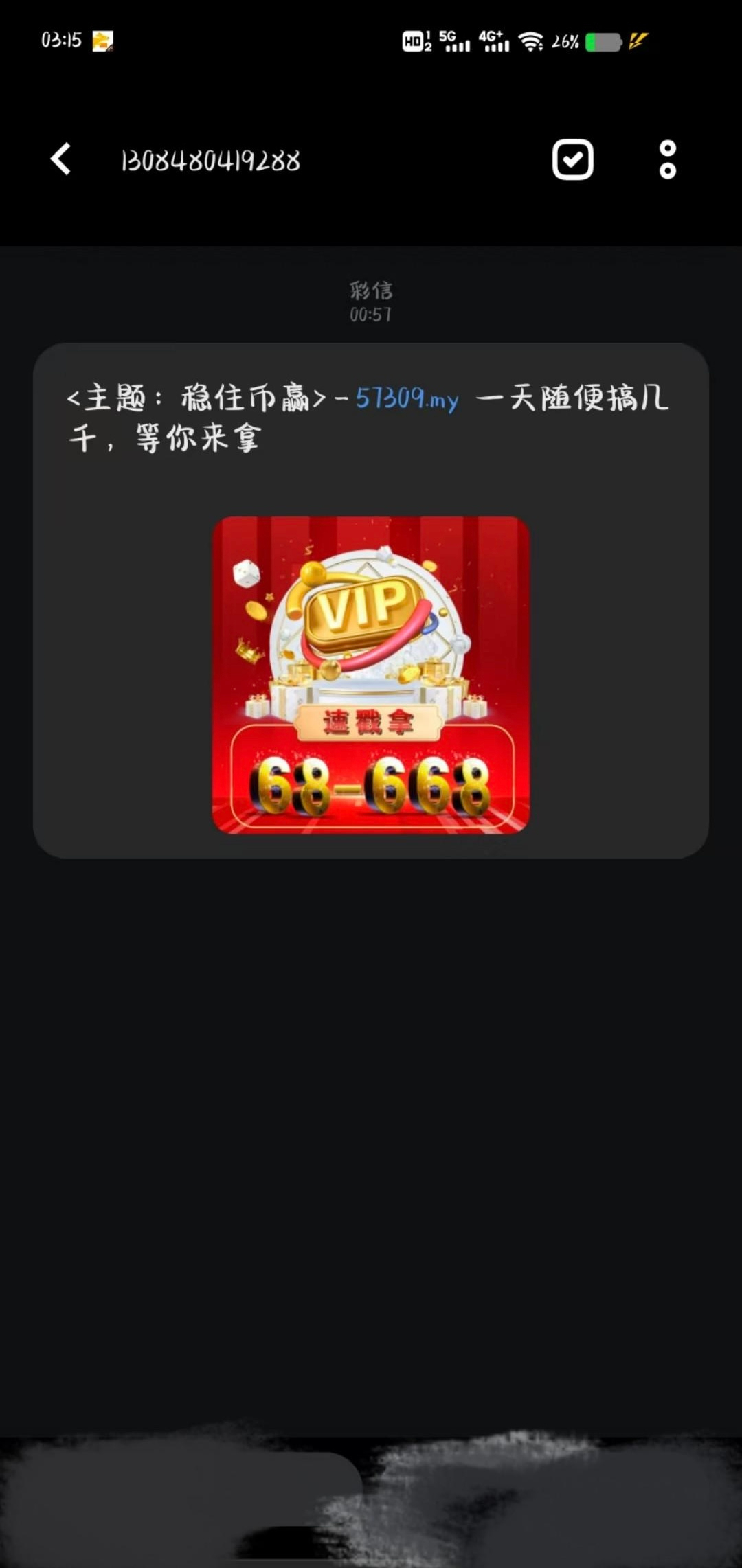This screenshot has width=742, height=1568.
Task: Go back from the message thread
Action: pyautogui.click(x=61, y=159)
